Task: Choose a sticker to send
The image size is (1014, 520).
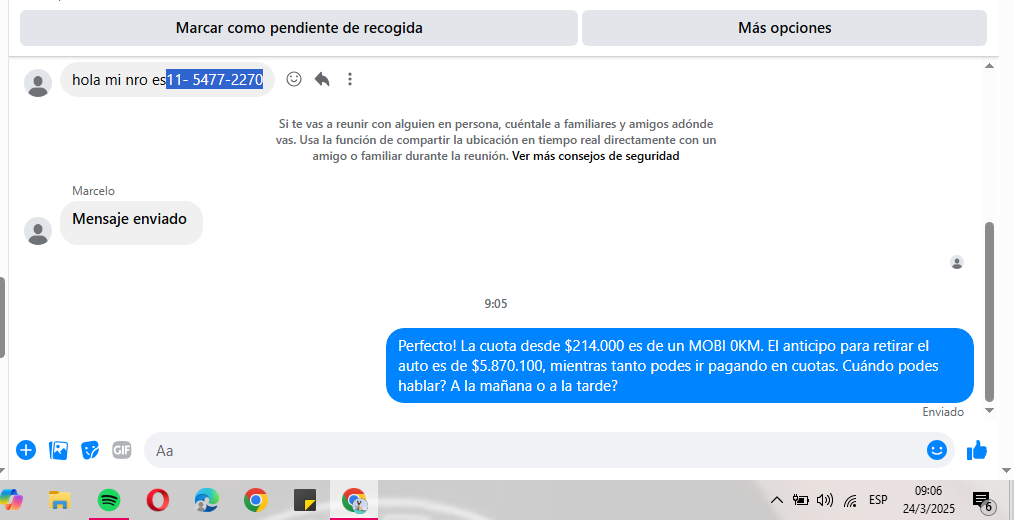Action: click(90, 450)
